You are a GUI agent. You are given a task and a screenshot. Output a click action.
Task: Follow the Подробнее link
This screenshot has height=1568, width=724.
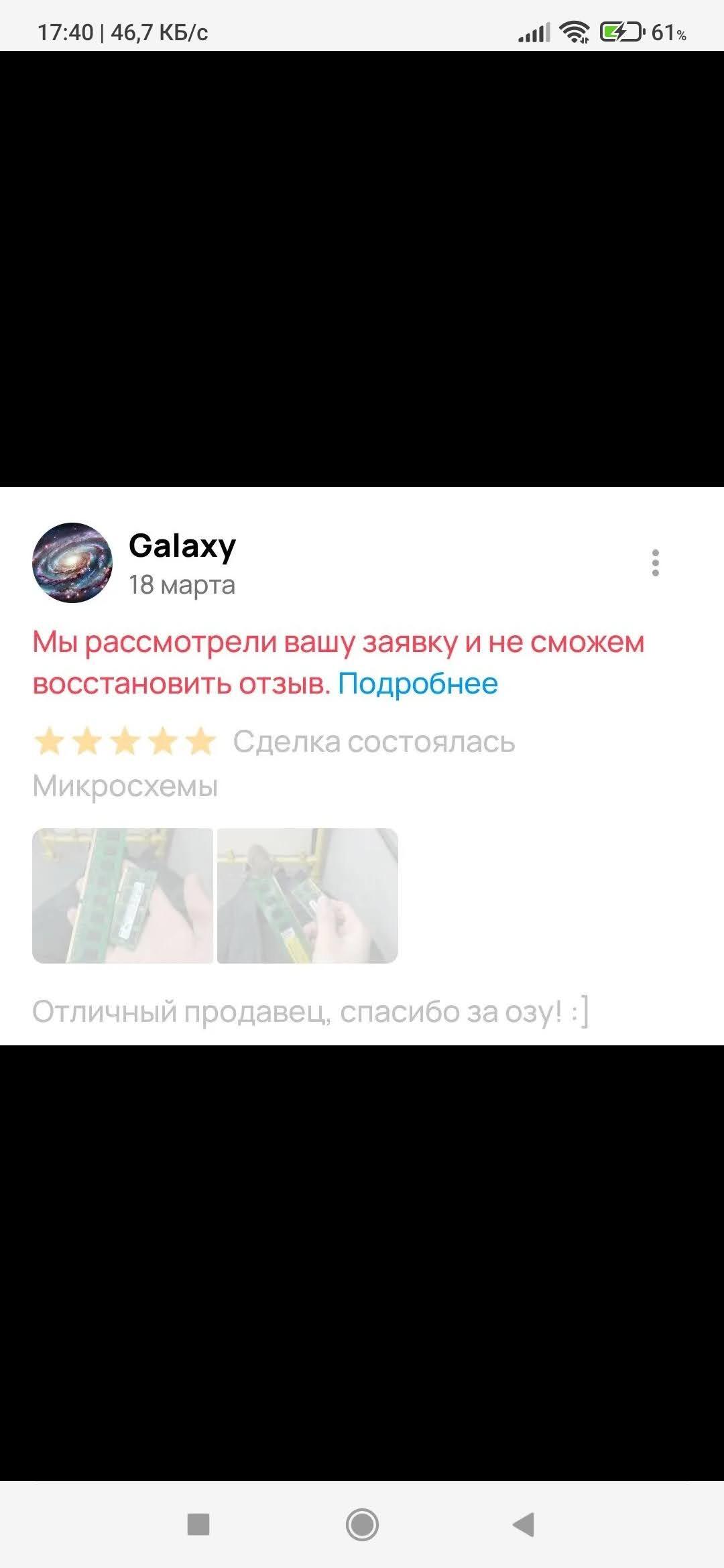(x=418, y=683)
